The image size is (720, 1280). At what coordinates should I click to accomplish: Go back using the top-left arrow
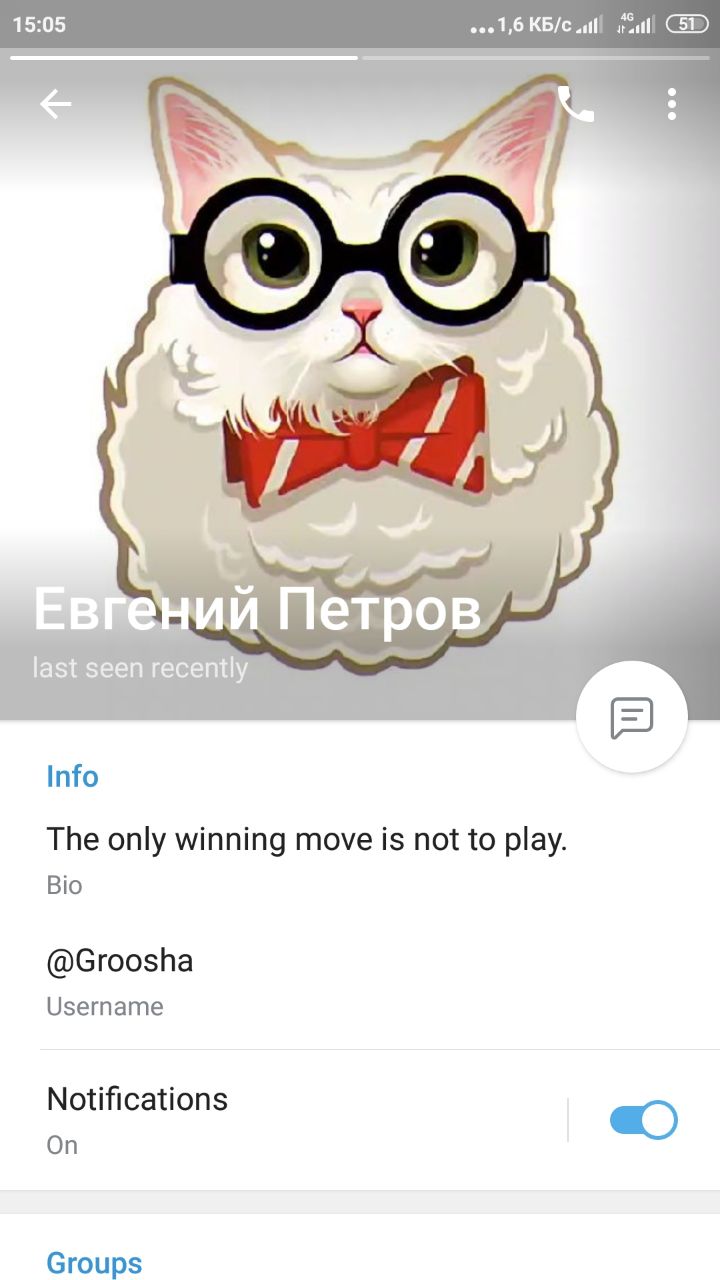point(56,104)
